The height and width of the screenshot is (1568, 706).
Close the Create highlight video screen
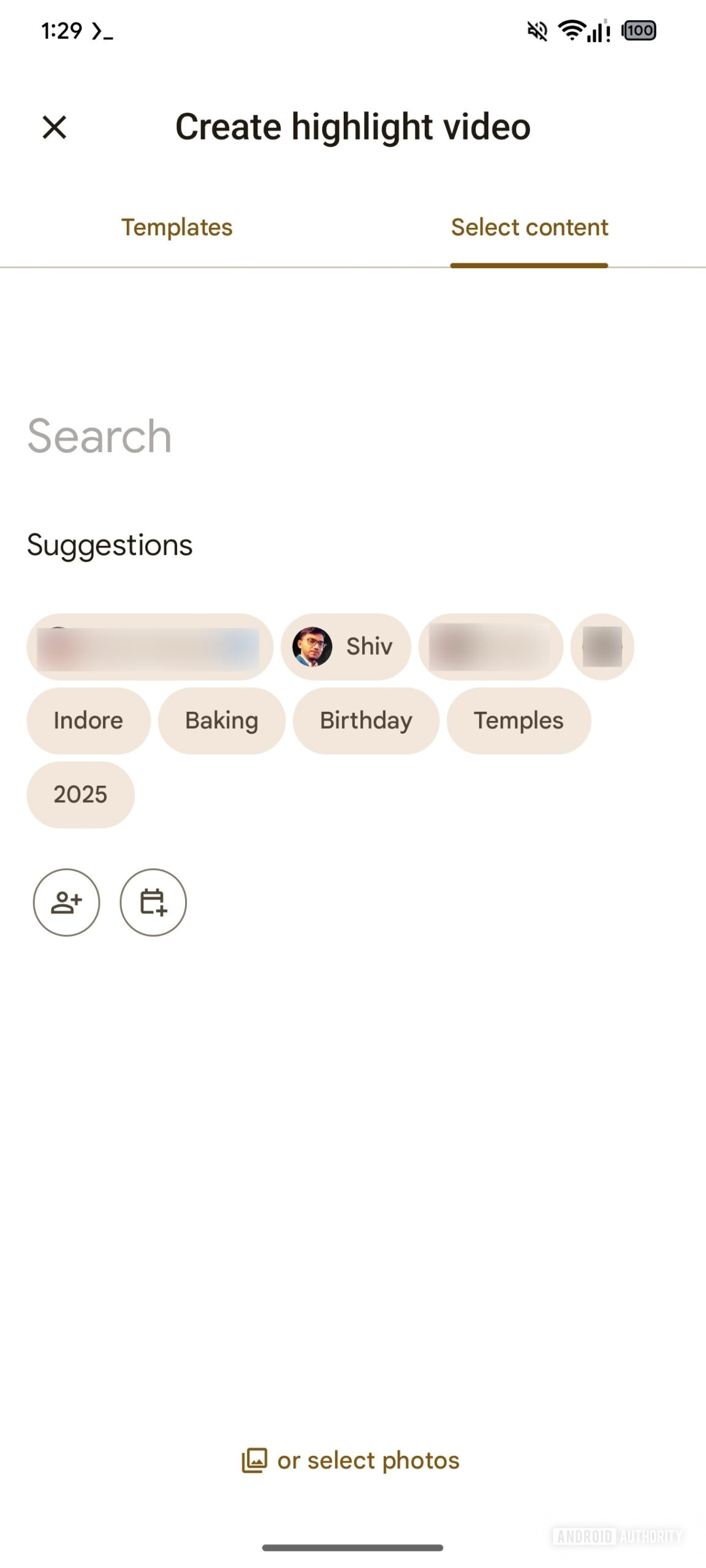point(54,127)
